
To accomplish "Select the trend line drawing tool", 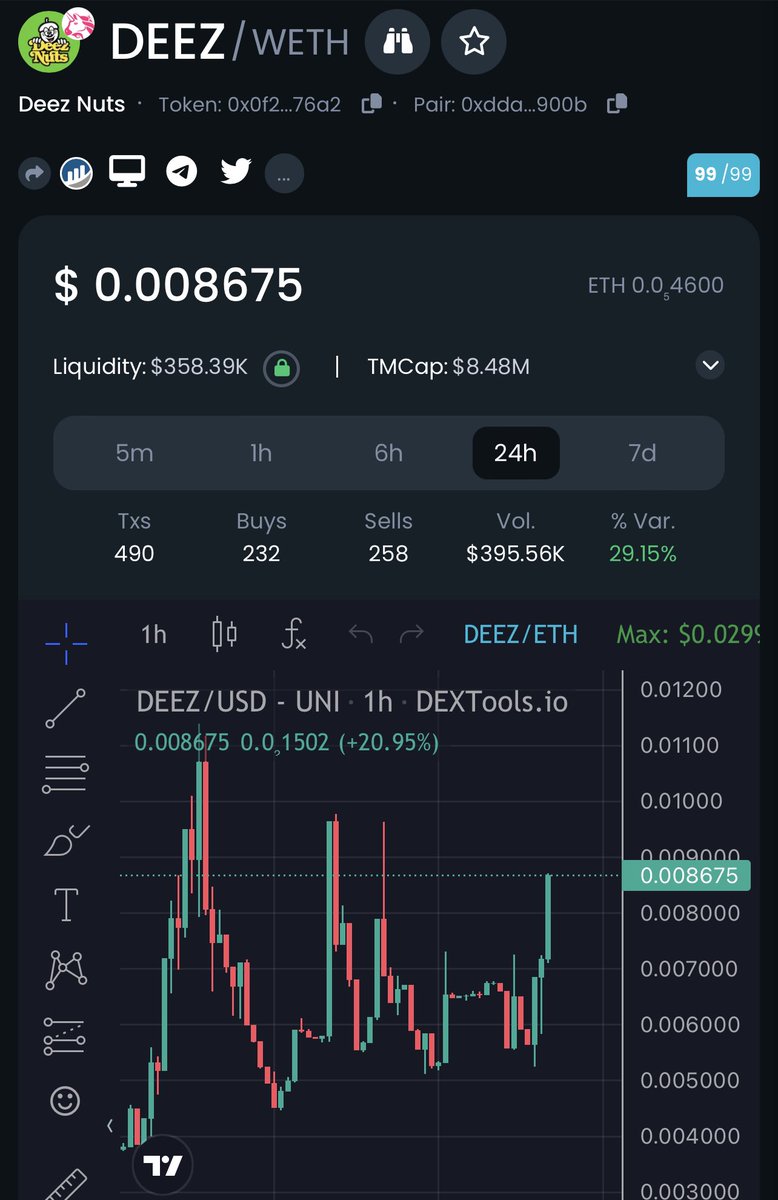I will click(x=66, y=708).
